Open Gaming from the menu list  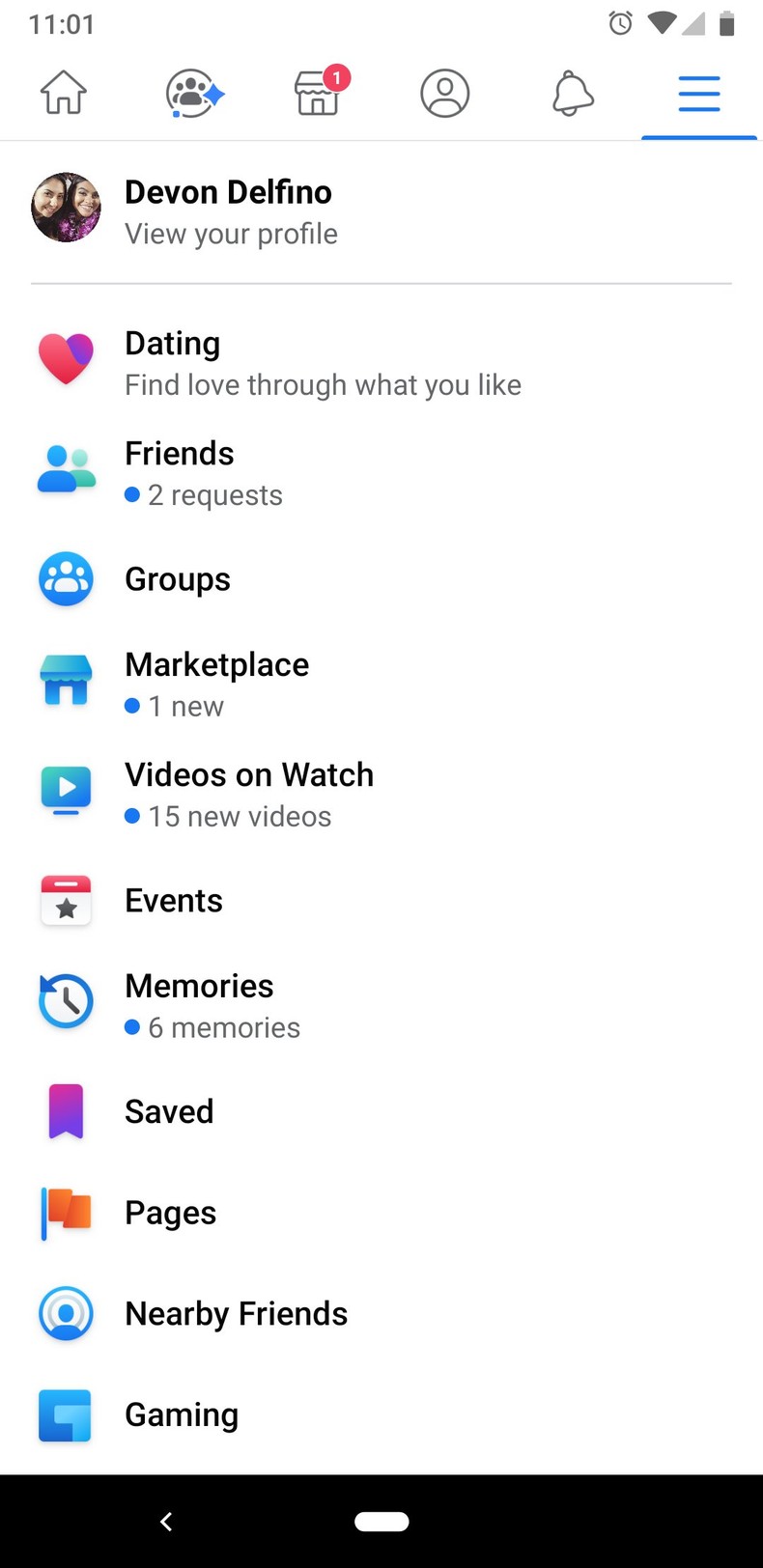[x=181, y=1414]
